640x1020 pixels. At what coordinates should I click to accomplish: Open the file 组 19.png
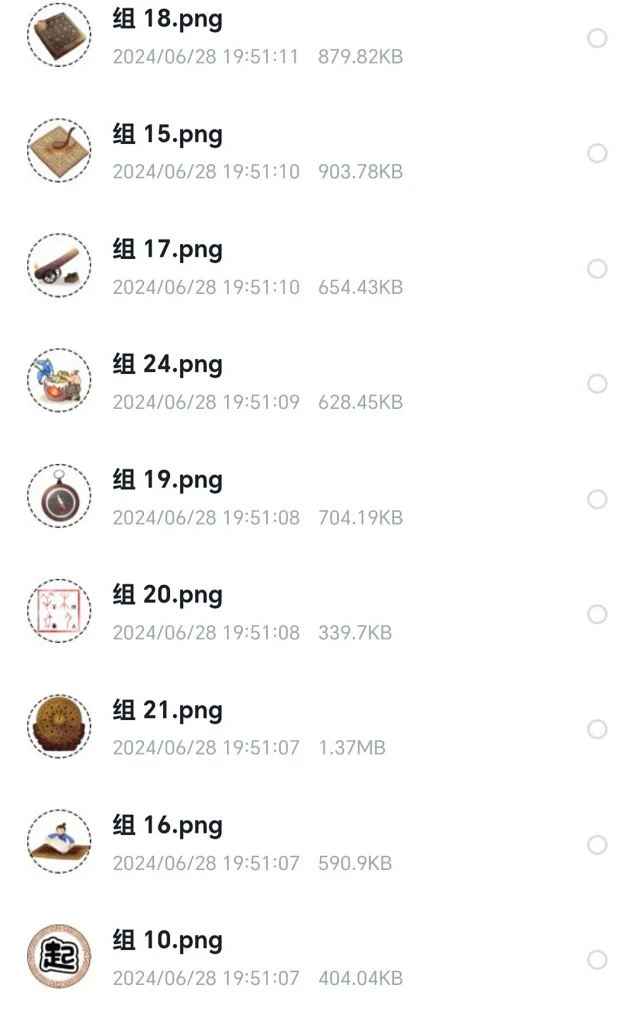[168, 480]
